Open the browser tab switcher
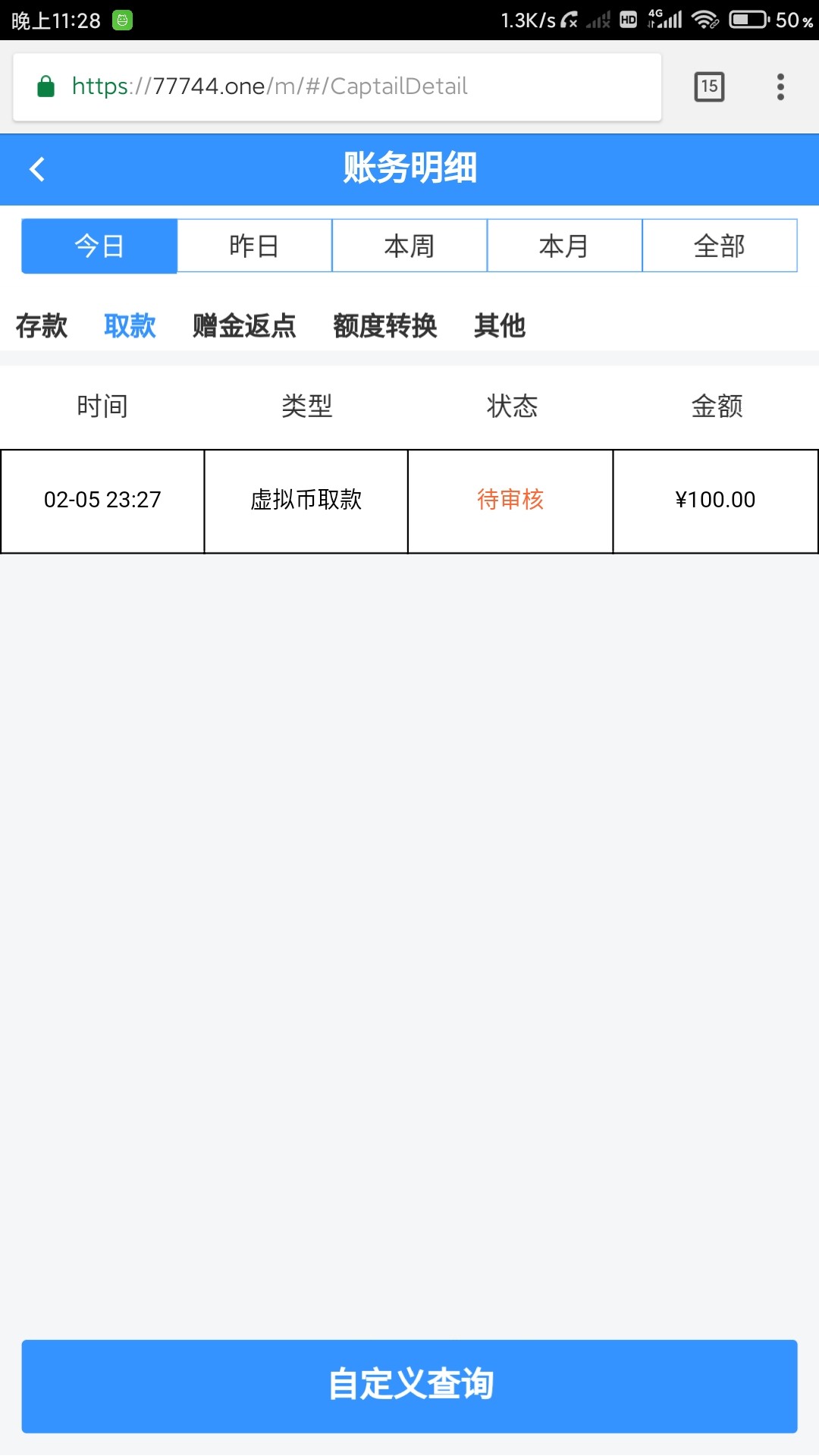The width and height of the screenshot is (819, 1456). 709,86
